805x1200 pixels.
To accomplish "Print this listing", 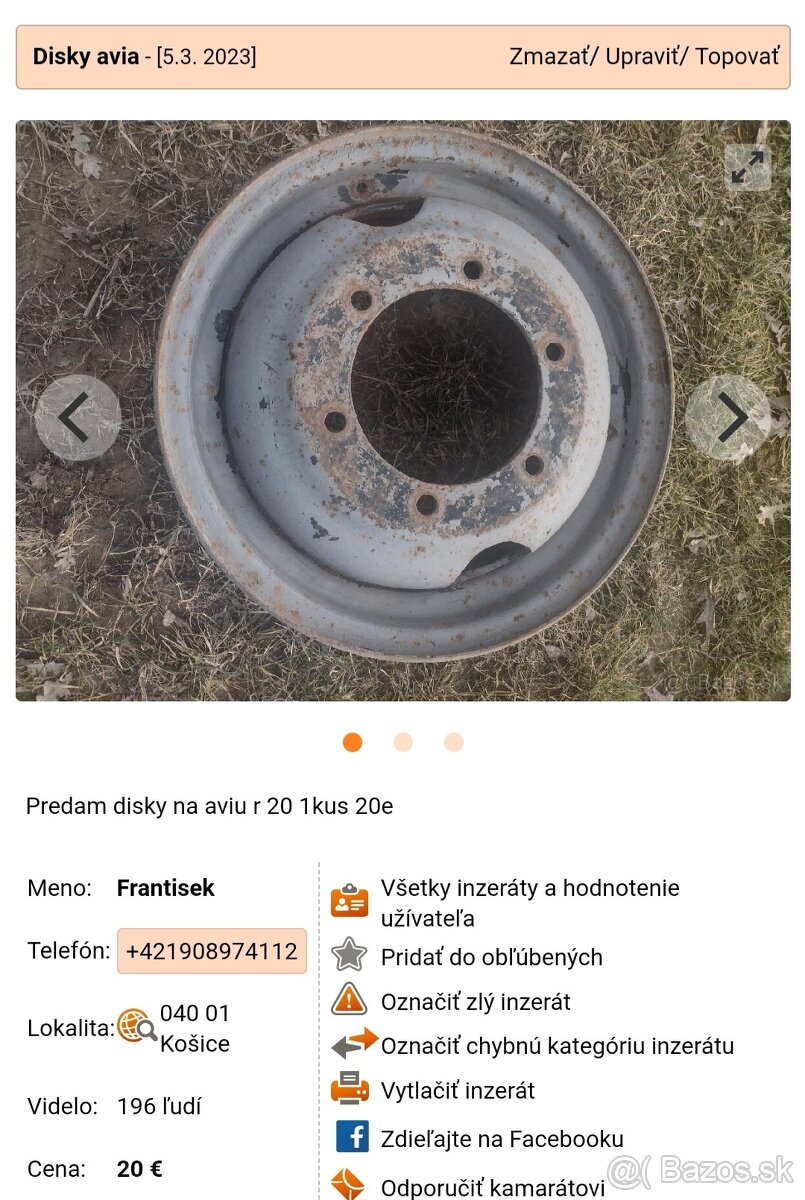I will [x=457, y=1090].
